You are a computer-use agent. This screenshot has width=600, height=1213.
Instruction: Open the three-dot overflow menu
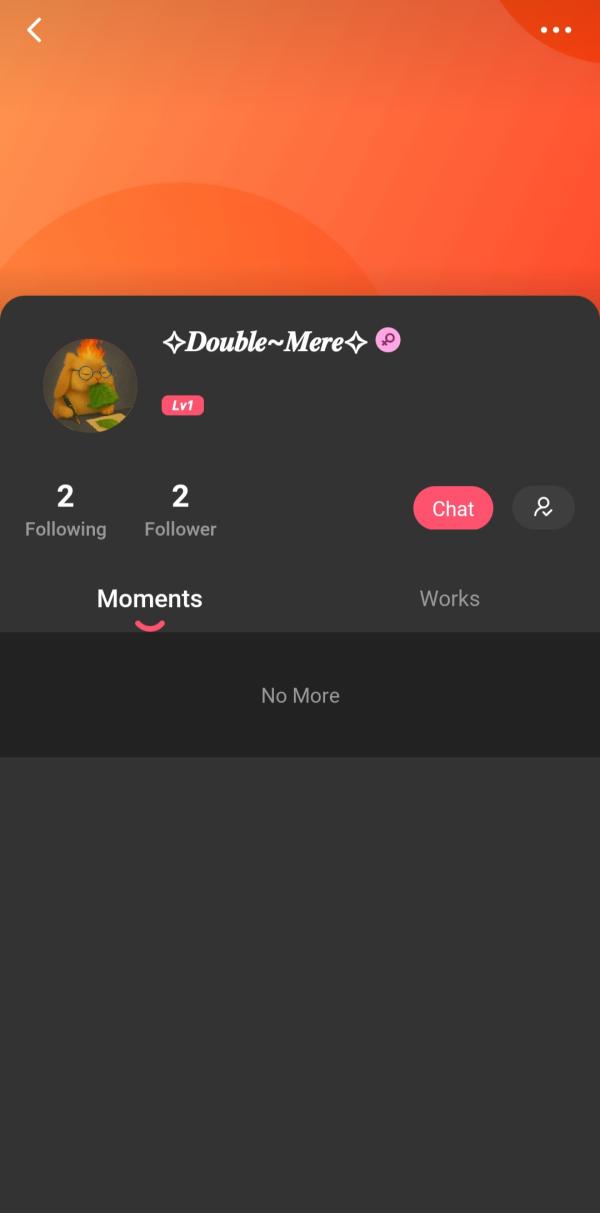556,30
